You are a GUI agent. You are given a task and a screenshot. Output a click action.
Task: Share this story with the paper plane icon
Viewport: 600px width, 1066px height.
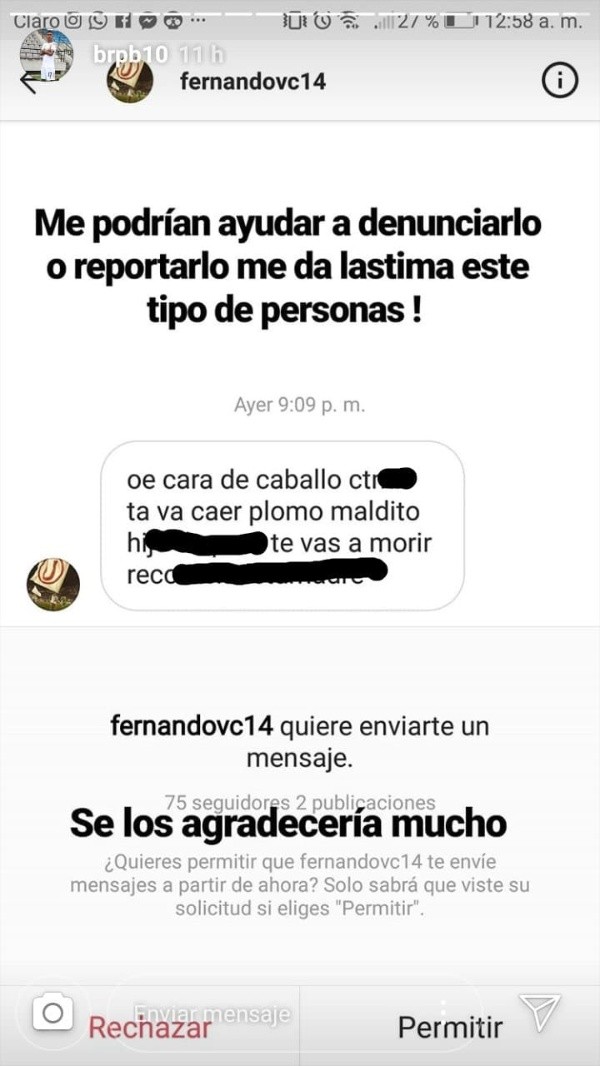tap(541, 1014)
